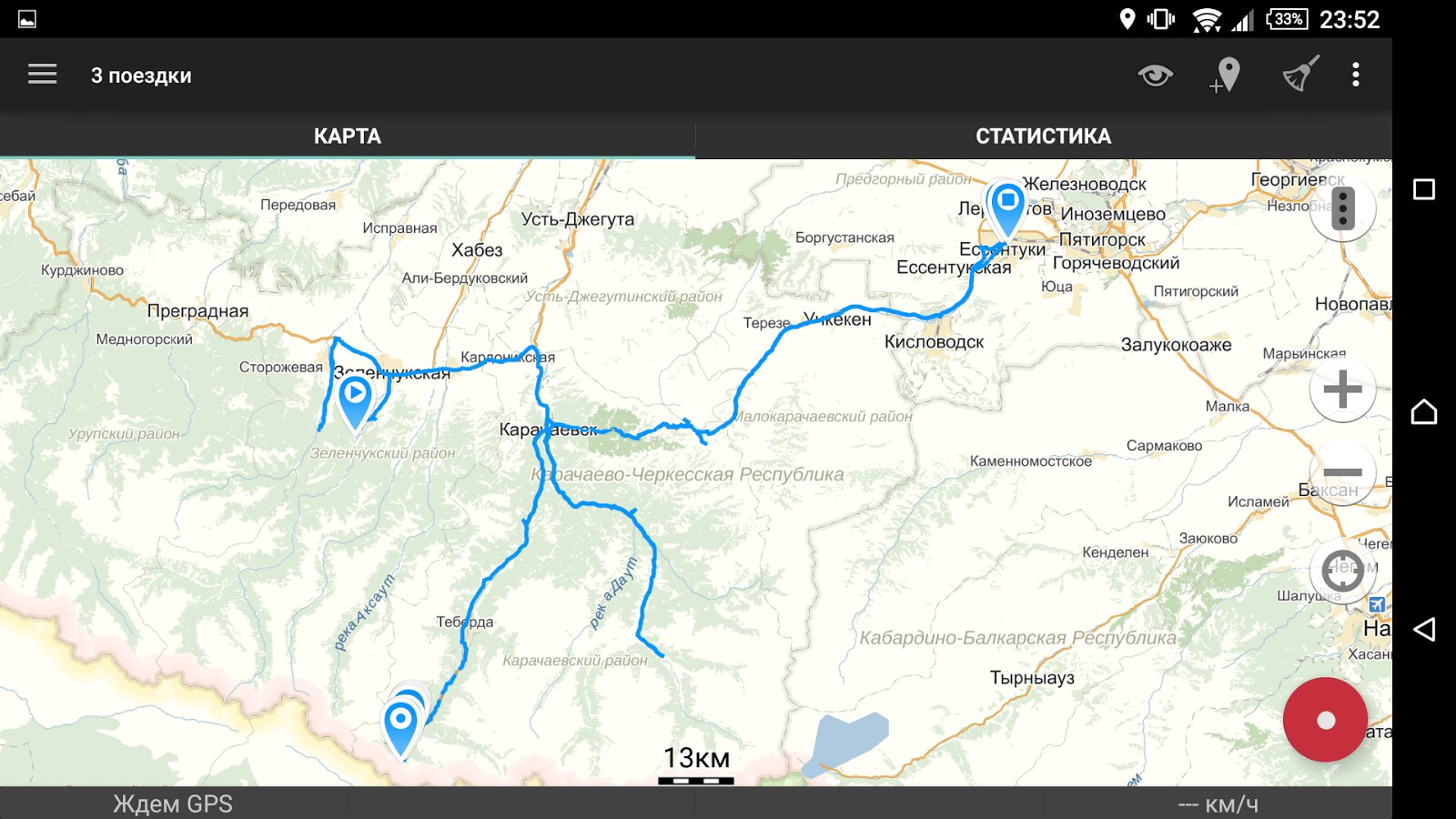Screen dimensions: 1456x819
Task: Select the Карта tab
Action: click(347, 136)
